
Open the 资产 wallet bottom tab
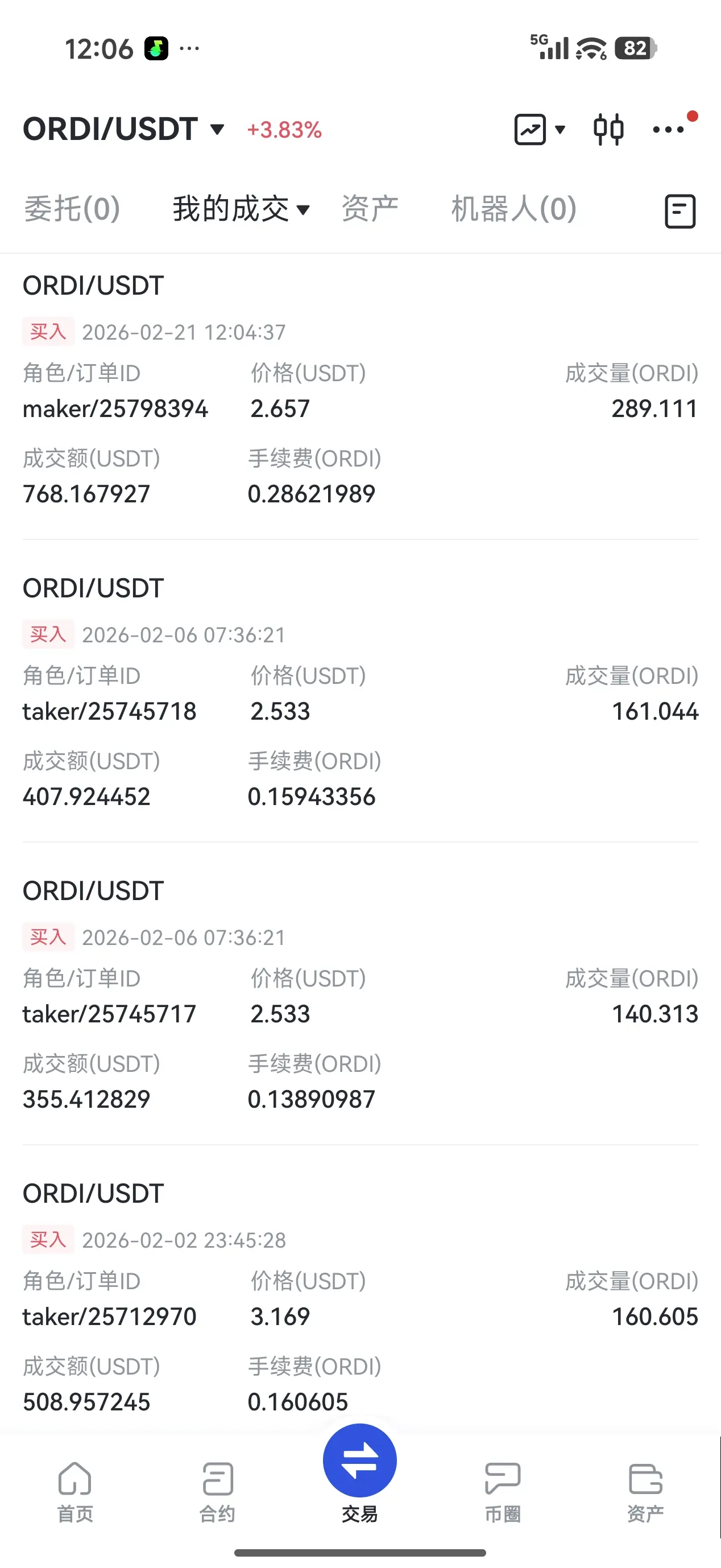(x=645, y=1491)
